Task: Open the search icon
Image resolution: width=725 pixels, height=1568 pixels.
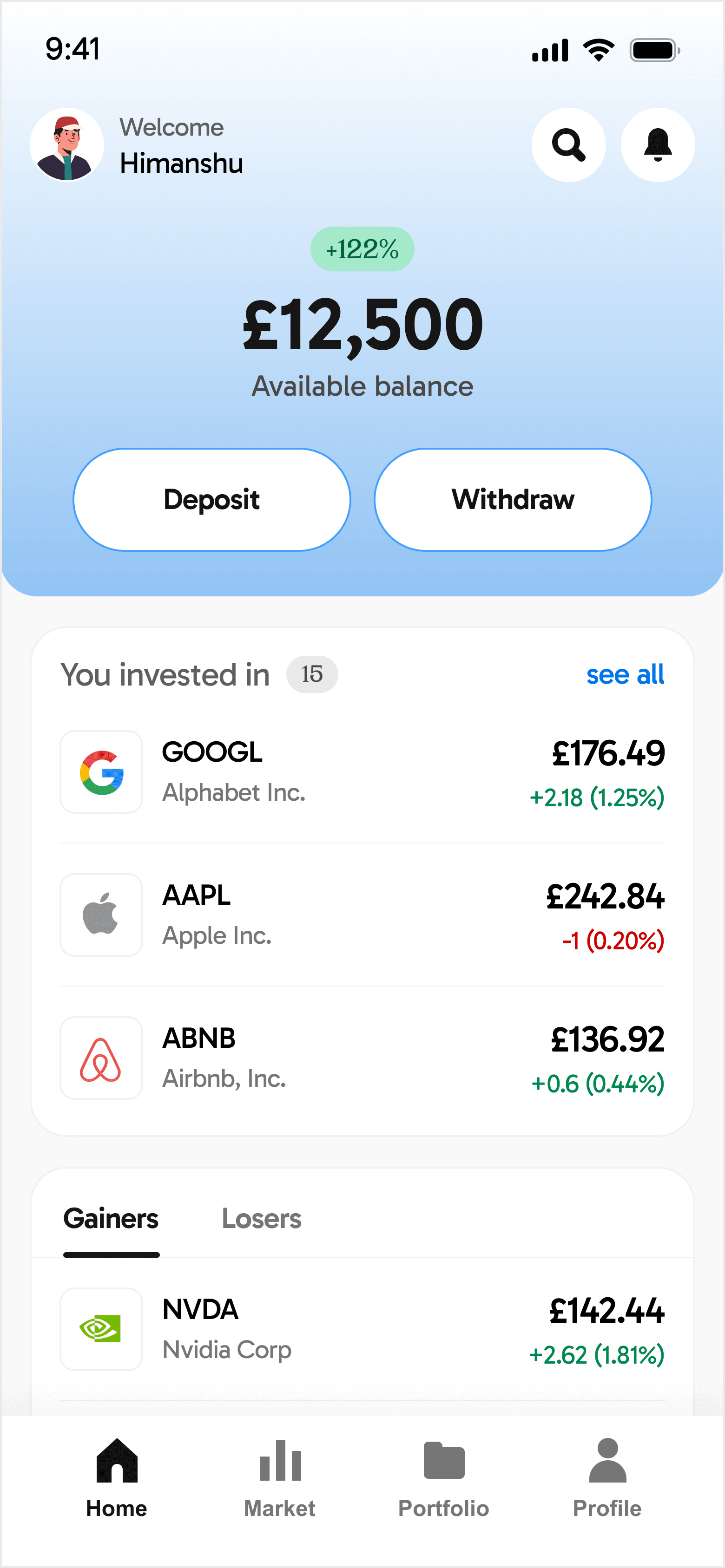Action: [x=568, y=145]
